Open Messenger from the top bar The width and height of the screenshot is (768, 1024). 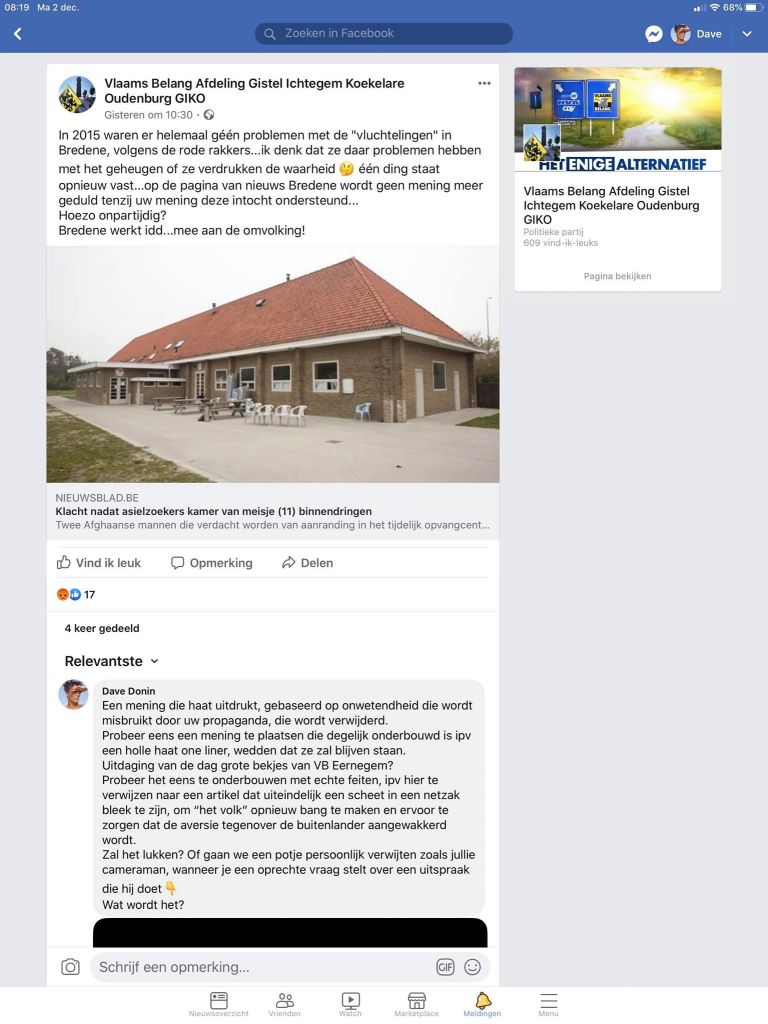click(653, 34)
